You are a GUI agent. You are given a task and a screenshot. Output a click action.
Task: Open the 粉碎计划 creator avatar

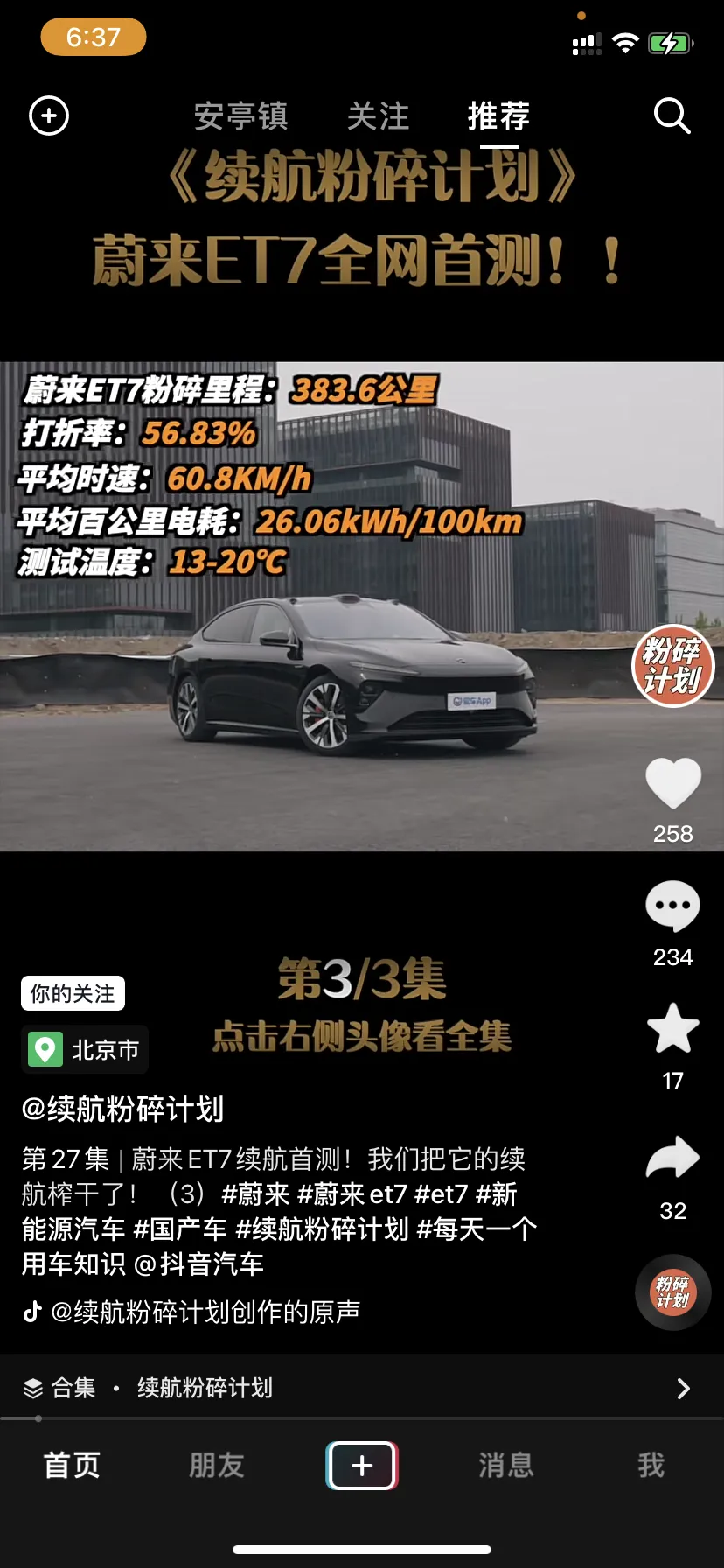(x=672, y=666)
